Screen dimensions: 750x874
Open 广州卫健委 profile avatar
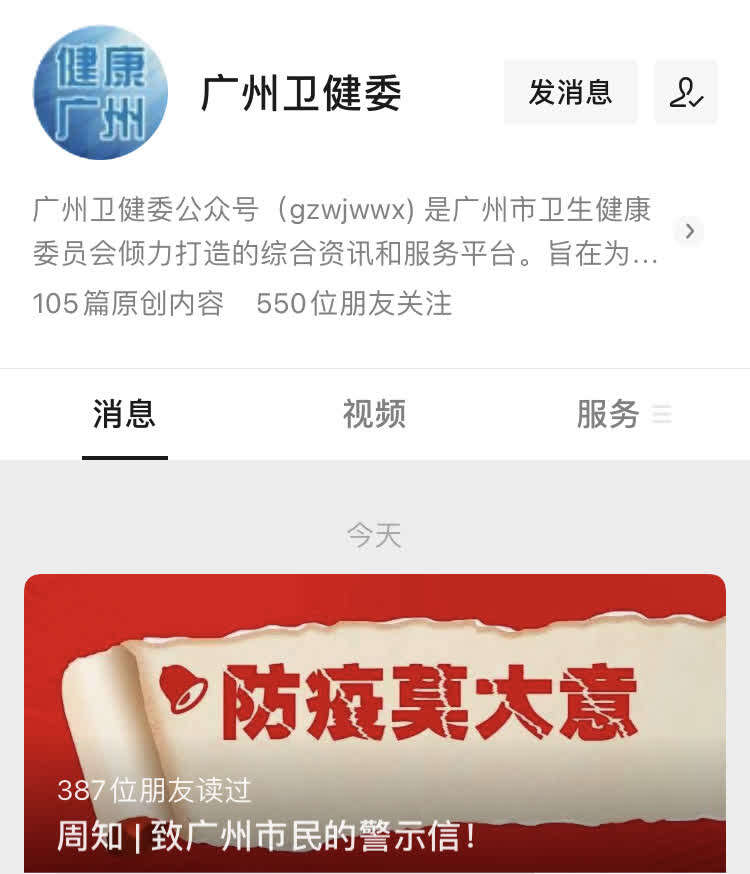[x=100, y=92]
